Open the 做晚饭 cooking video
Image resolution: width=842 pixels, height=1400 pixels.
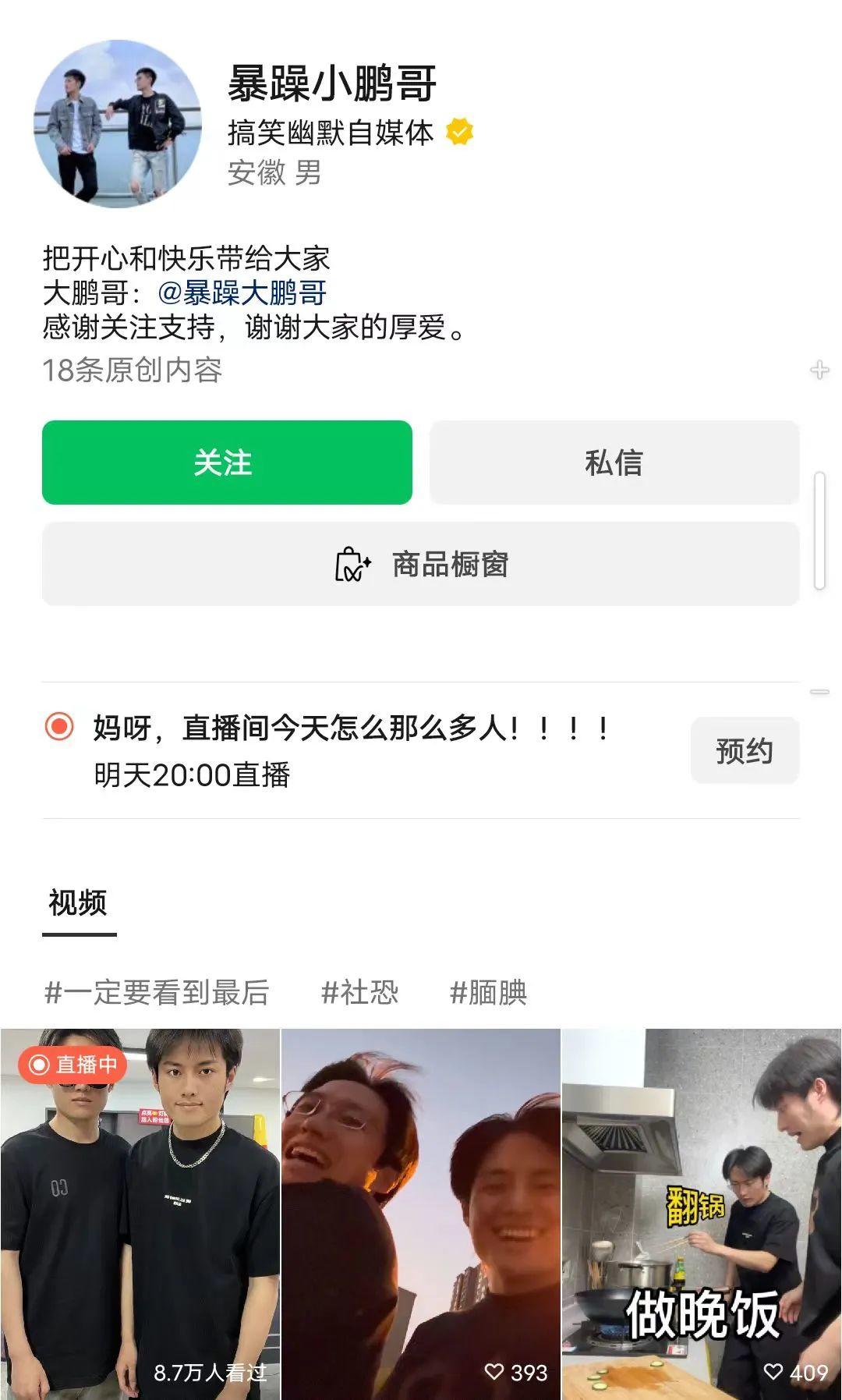coord(702,1214)
